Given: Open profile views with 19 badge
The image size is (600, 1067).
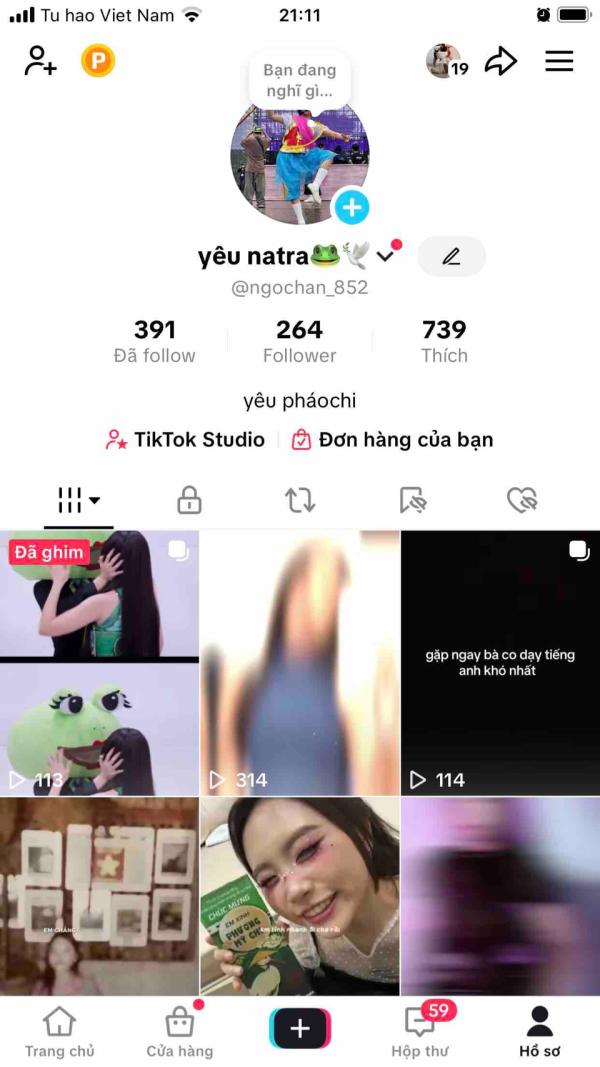Looking at the screenshot, I should point(446,61).
